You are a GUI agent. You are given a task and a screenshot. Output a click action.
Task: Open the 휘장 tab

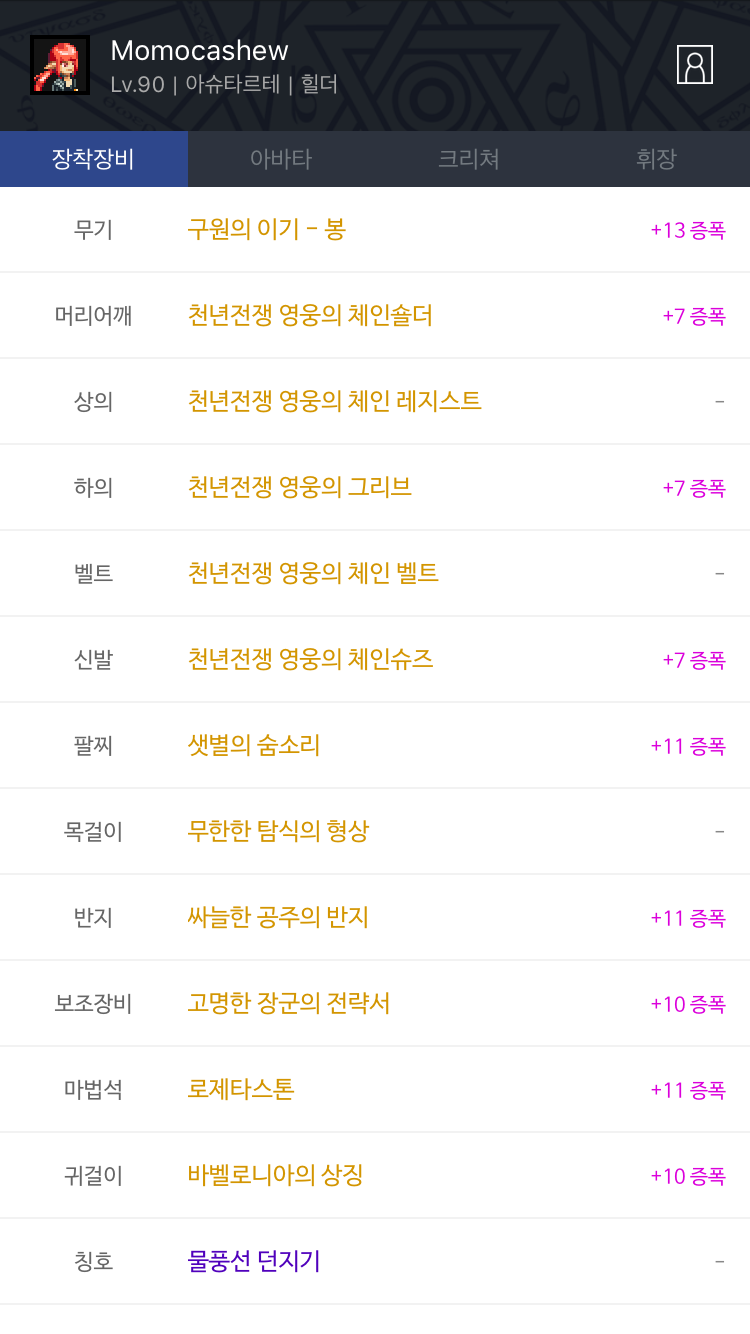(x=656, y=159)
